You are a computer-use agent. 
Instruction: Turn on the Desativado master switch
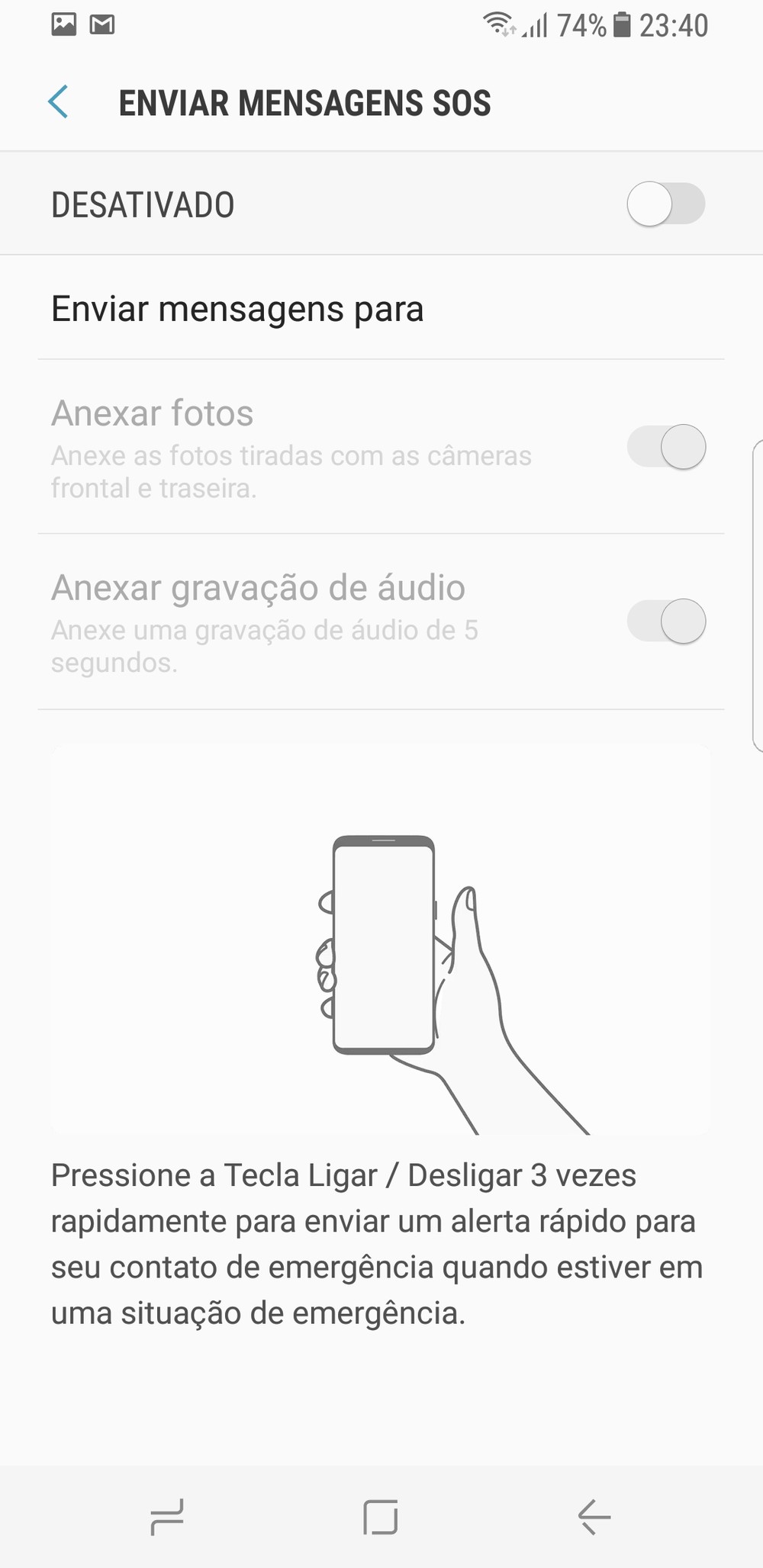point(665,204)
